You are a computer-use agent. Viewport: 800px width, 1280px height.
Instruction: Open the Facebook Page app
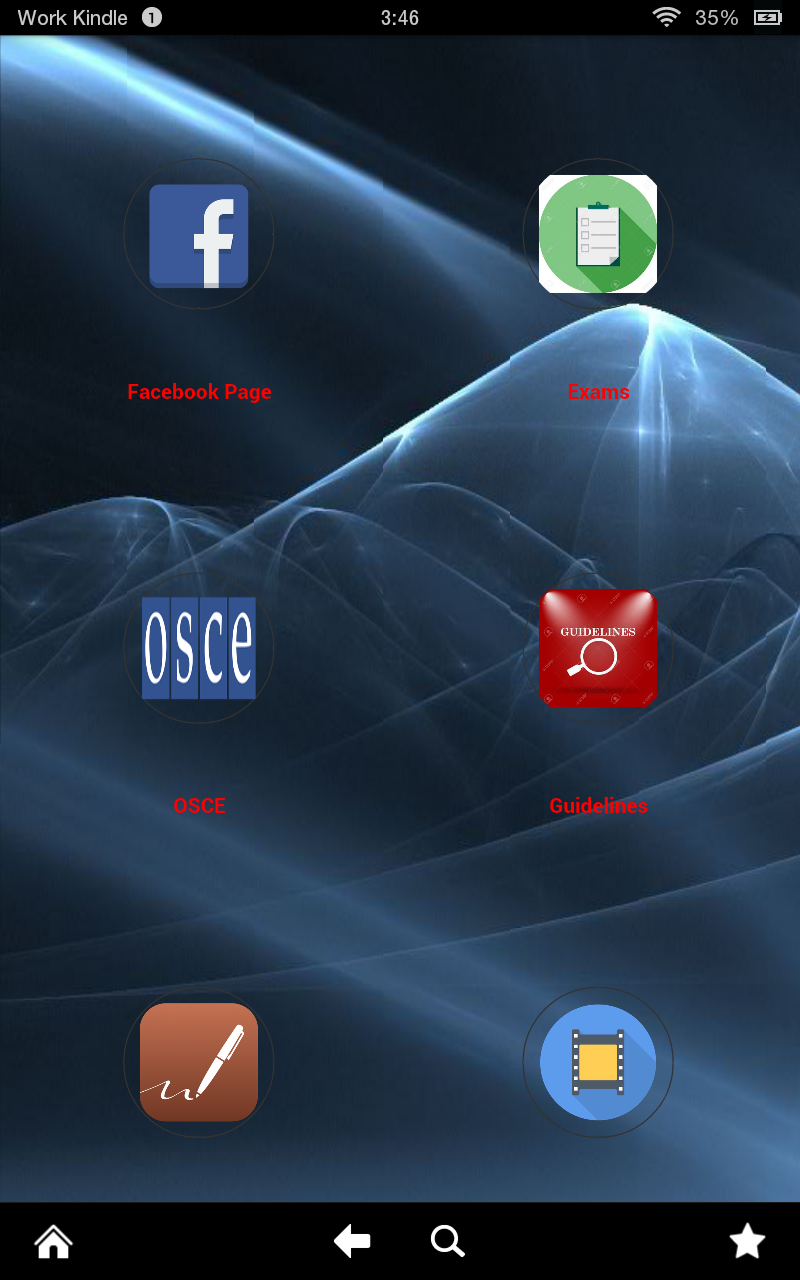coord(199,234)
